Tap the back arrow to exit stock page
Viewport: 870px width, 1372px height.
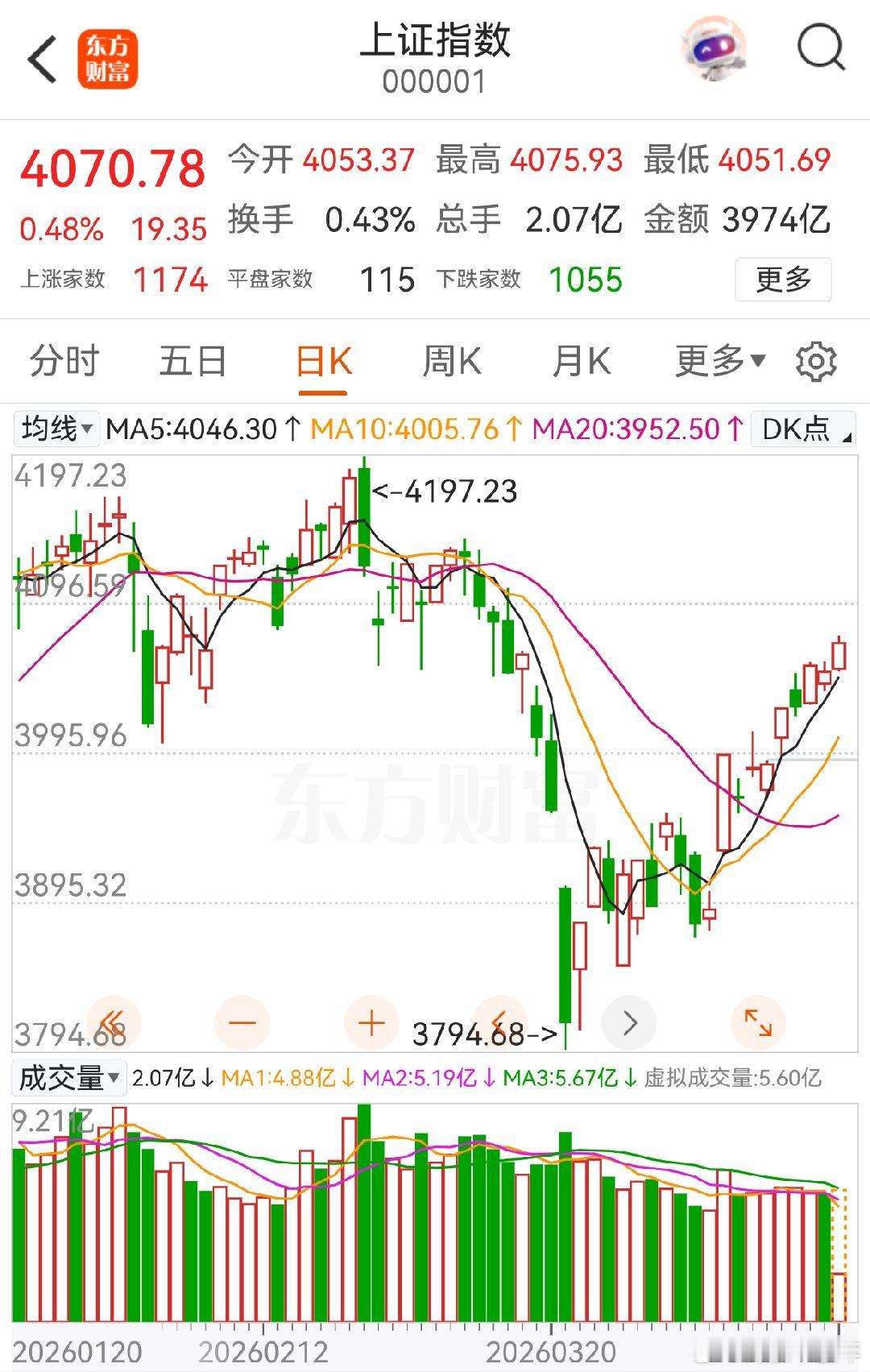pos(38,50)
